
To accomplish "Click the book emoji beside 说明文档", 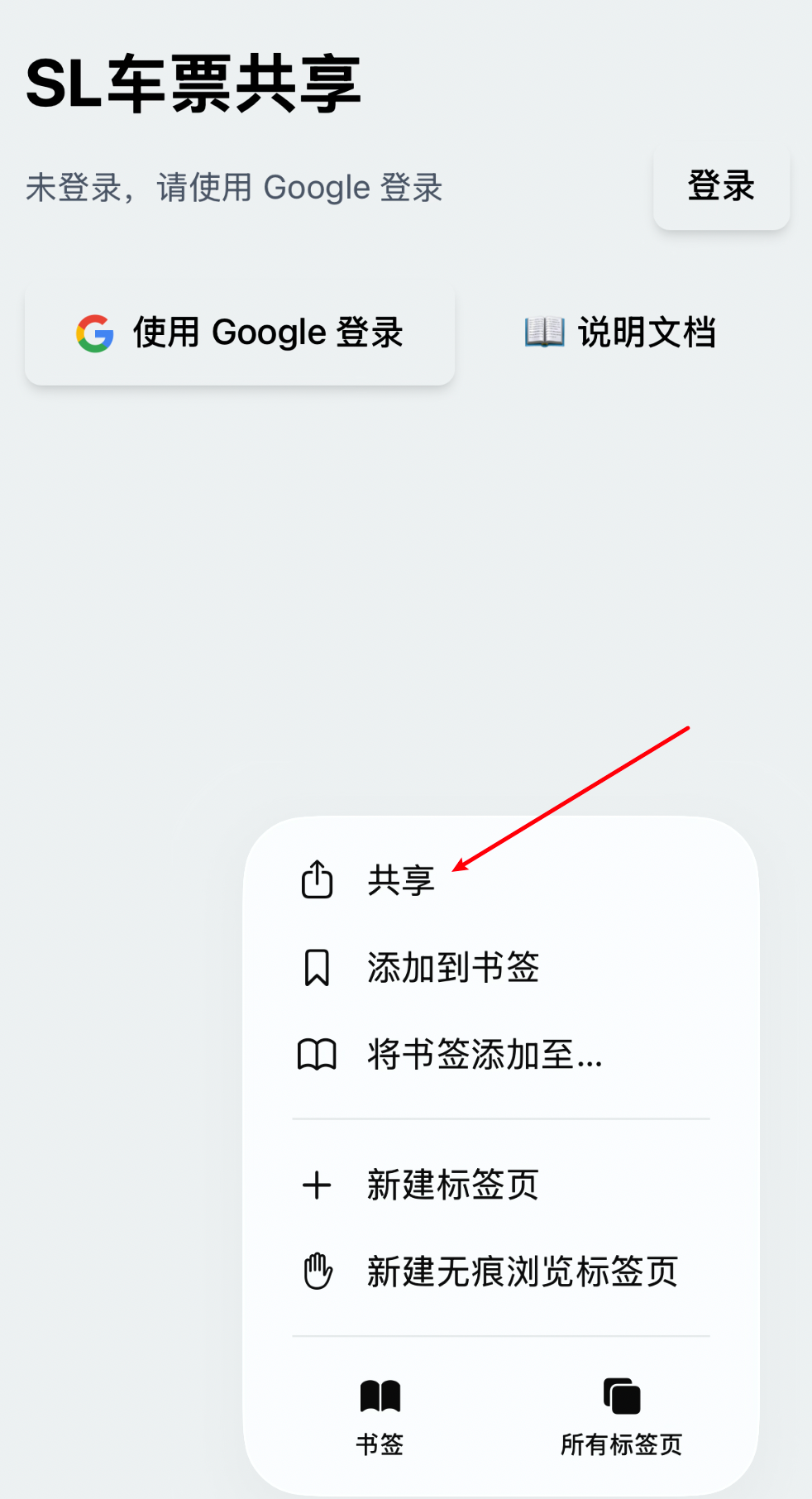I will (x=545, y=332).
